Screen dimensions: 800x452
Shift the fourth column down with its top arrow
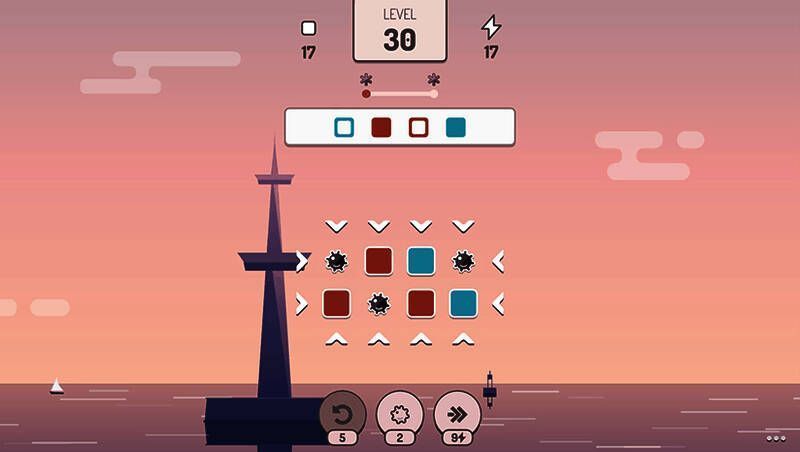coord(463,226)
